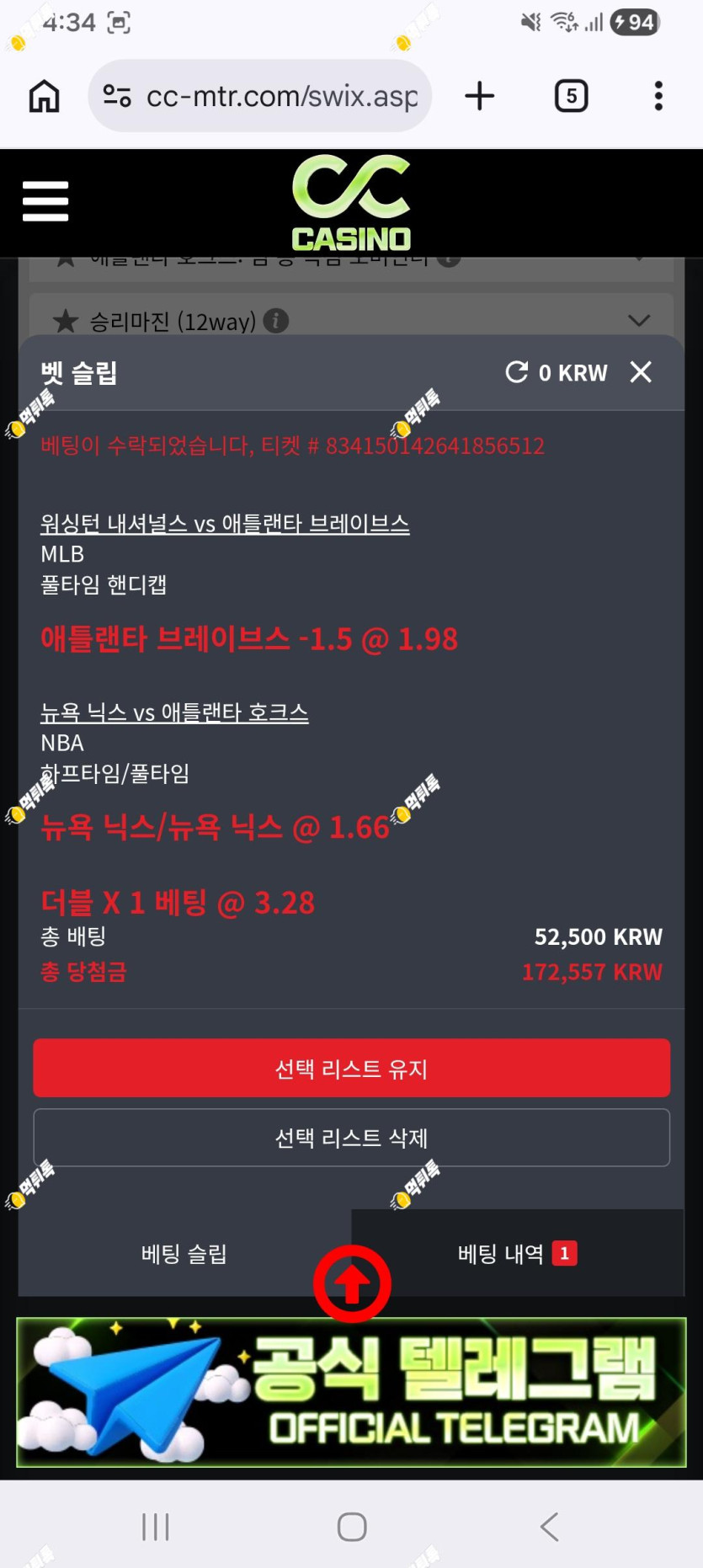Open 뉴욕 닉스 vs 애틀랜타 호크스 match link
Viewport: 703px width, 1568px height.
(x=174, y=712)
